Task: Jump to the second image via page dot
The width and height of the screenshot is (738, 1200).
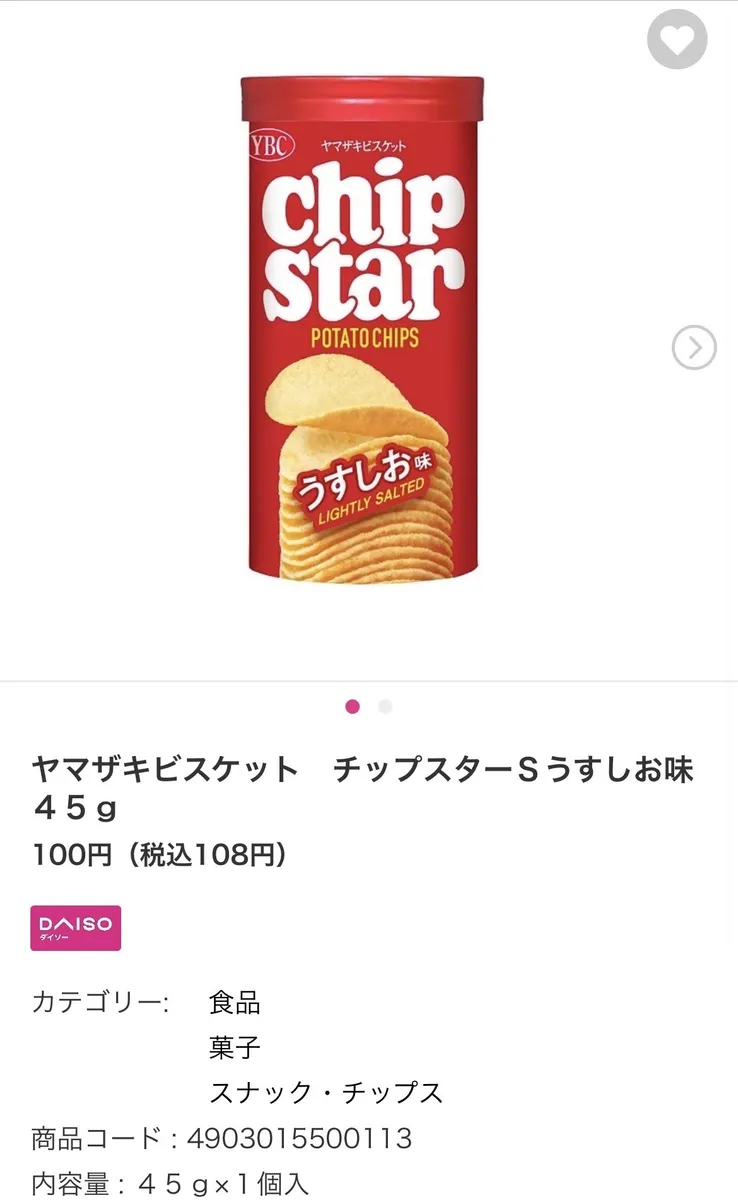Action: pos(385,707)
